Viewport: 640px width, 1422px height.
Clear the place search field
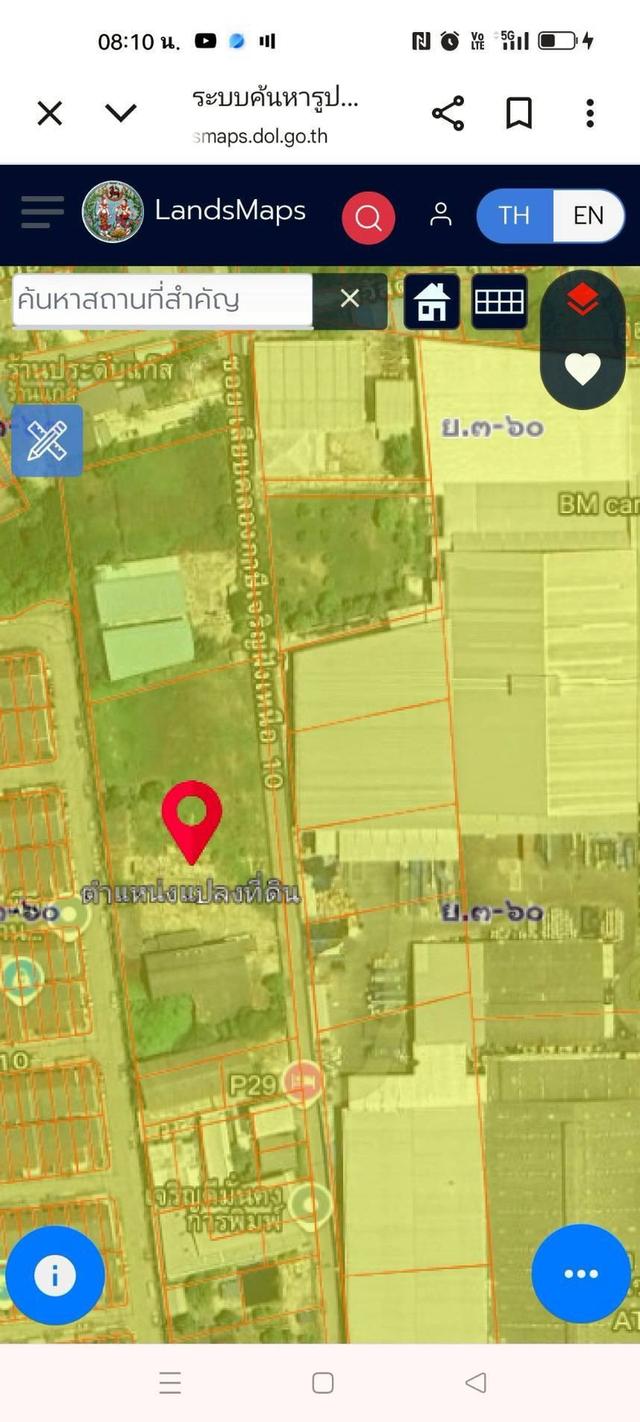[349, 299]
